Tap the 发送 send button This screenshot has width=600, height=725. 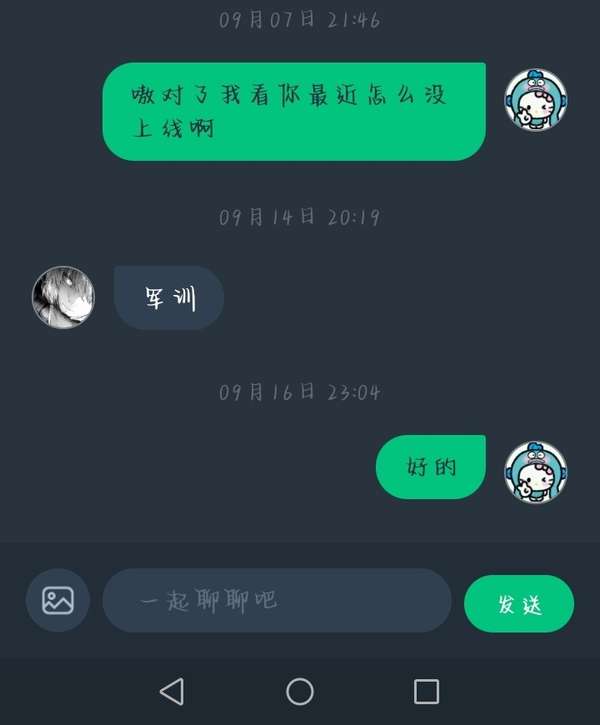point(519,604)
